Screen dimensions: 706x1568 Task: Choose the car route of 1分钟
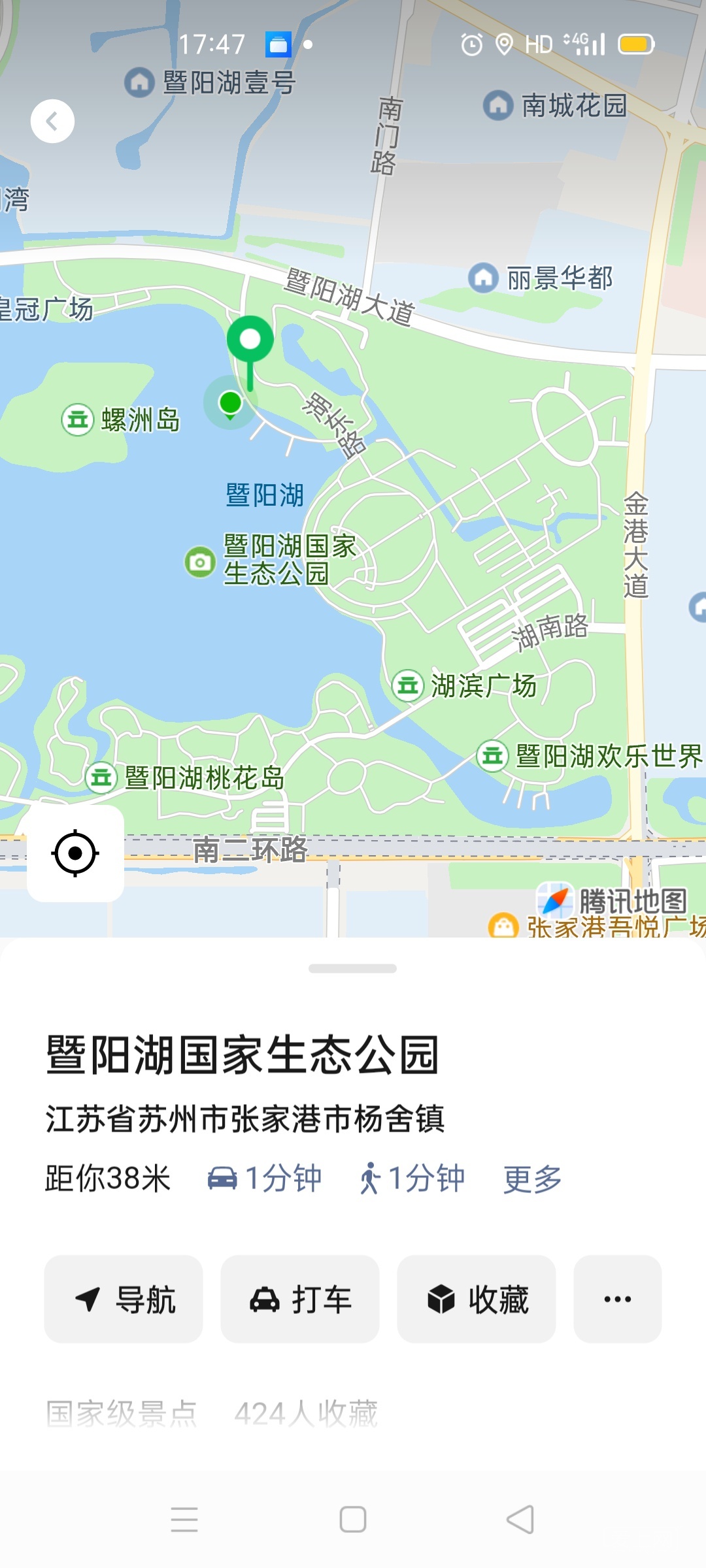[x=264, y=1179]
